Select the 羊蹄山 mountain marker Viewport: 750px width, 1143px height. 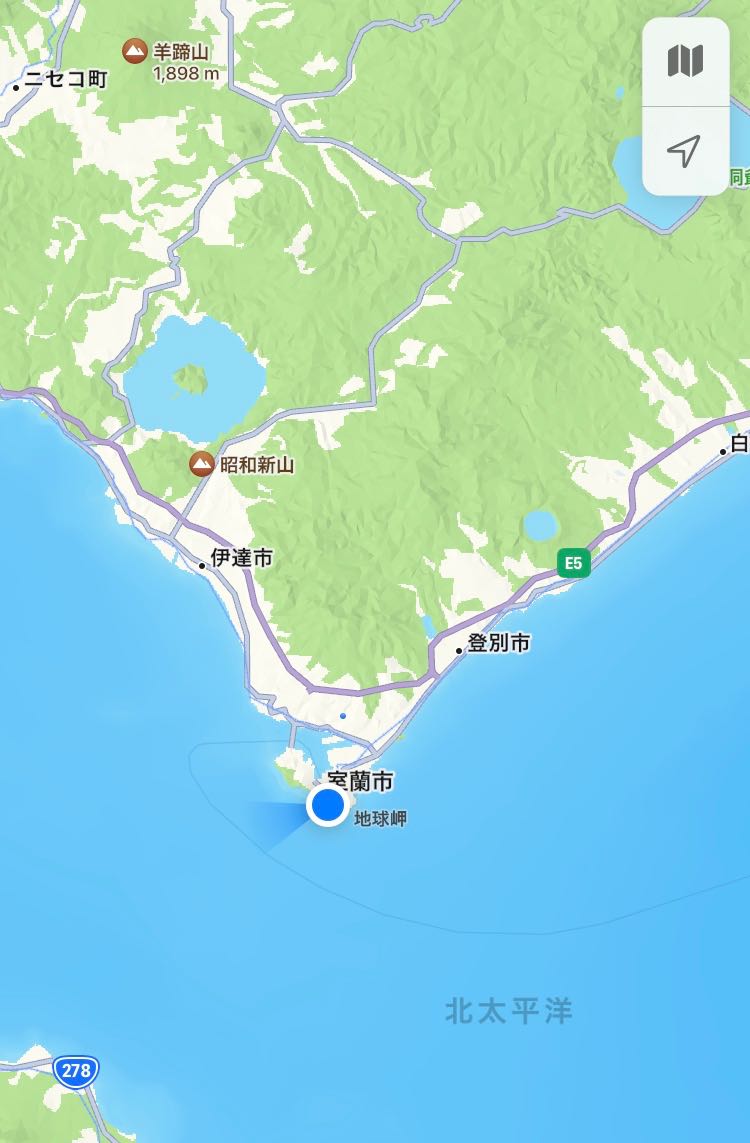click(134, 51)
